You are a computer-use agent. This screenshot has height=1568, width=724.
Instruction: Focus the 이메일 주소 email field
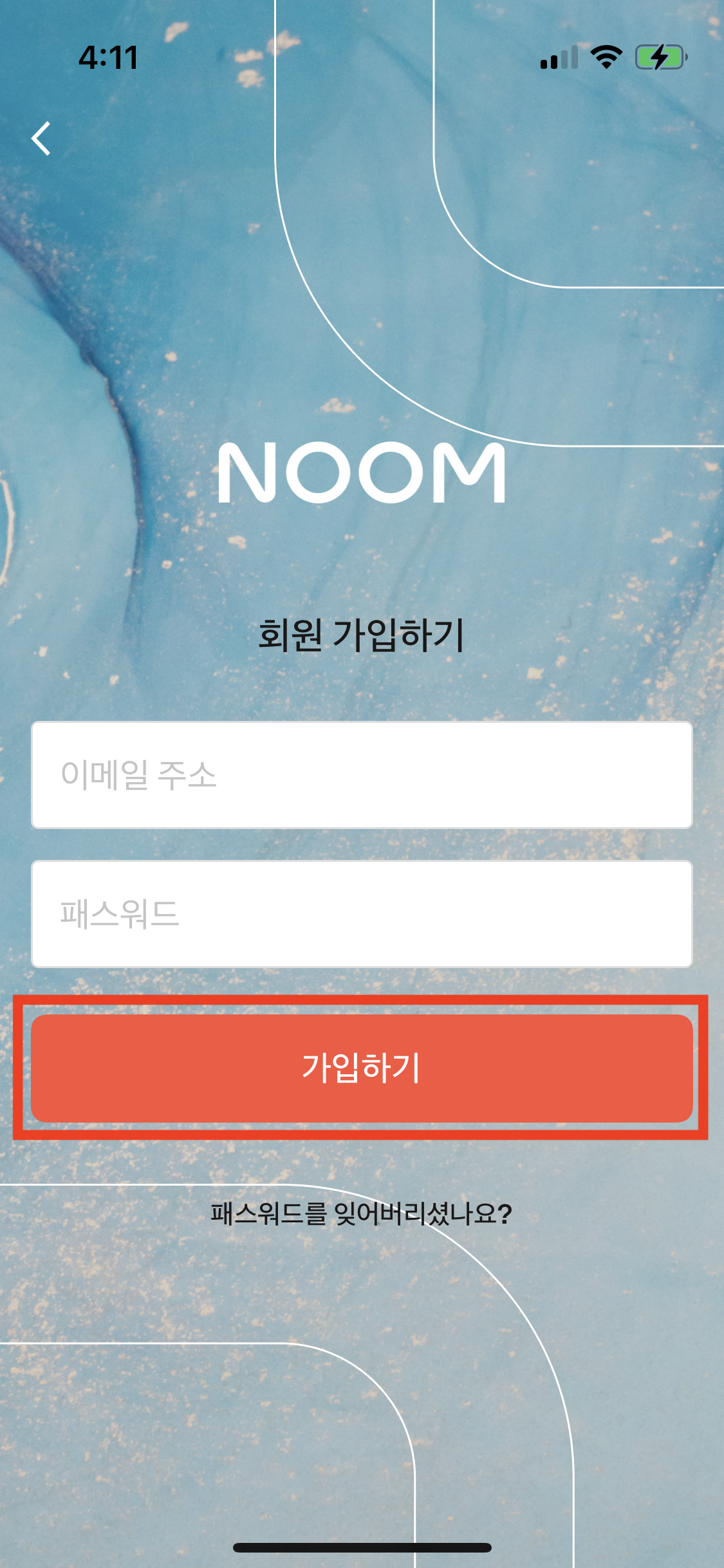(x=362, y=775)
